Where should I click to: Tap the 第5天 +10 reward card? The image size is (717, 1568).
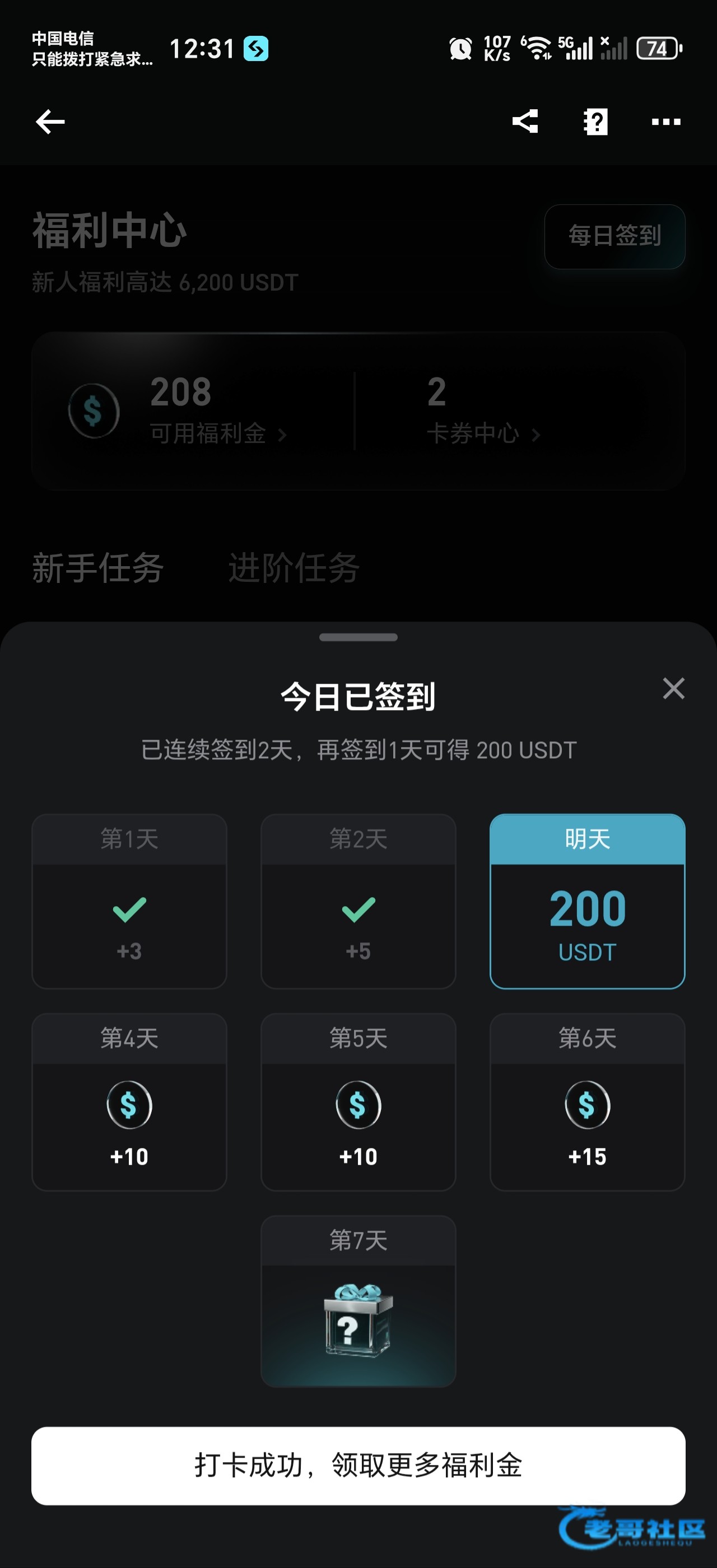358,1102
